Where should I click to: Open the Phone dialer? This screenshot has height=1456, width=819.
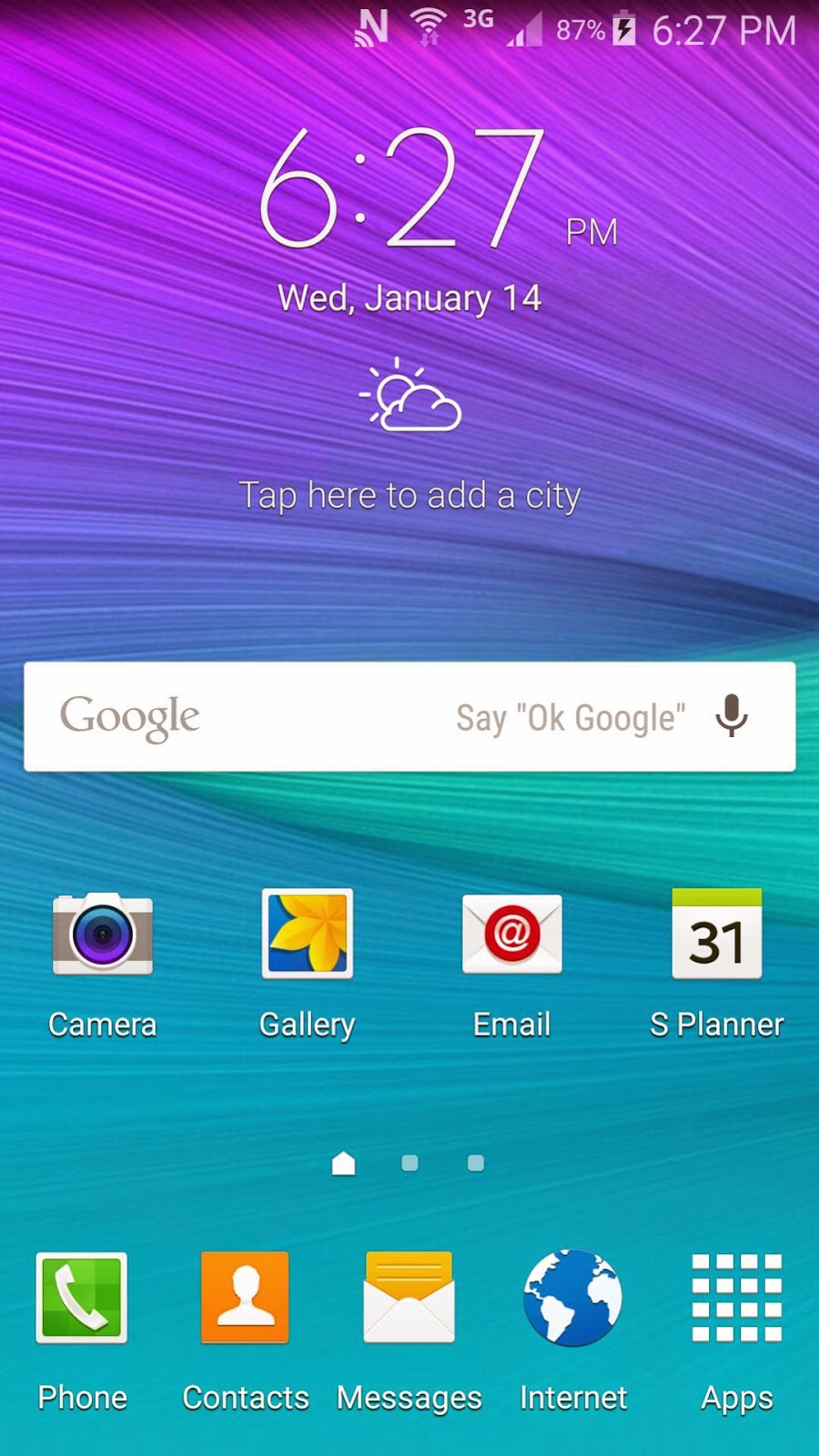tap(82, 1299)
